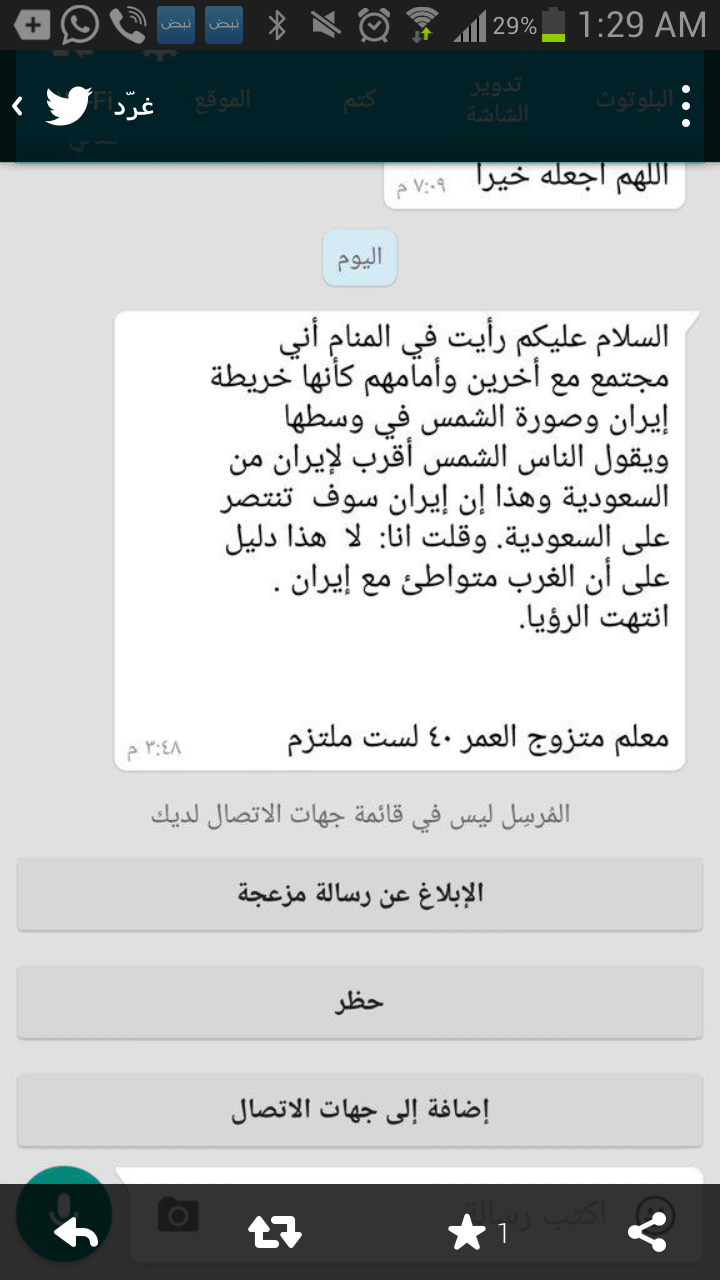Share this tweet
Viewport: 720px width, 1280px height.
pos(647,1234)
